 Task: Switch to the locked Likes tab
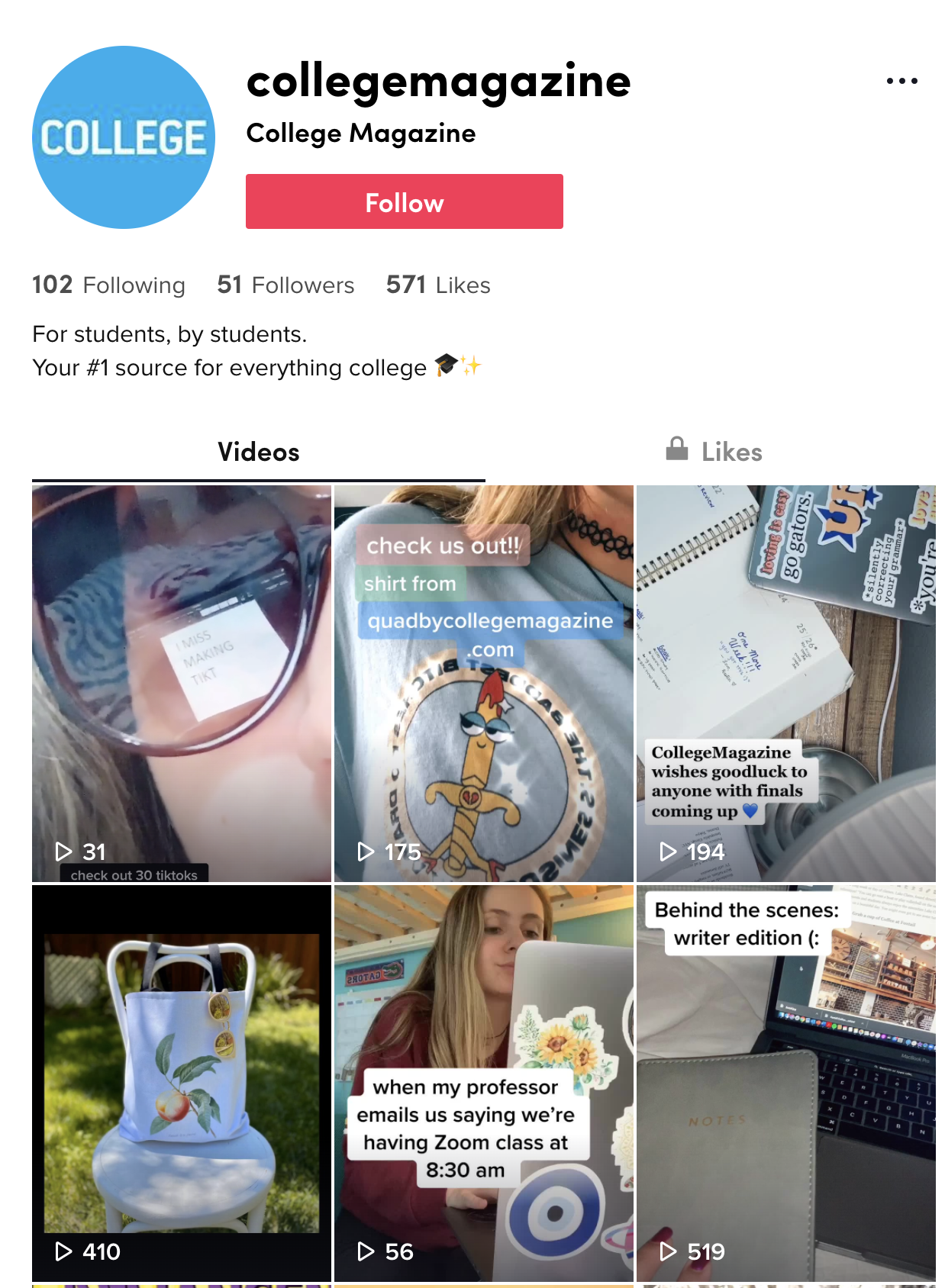[x=714, y=452]
